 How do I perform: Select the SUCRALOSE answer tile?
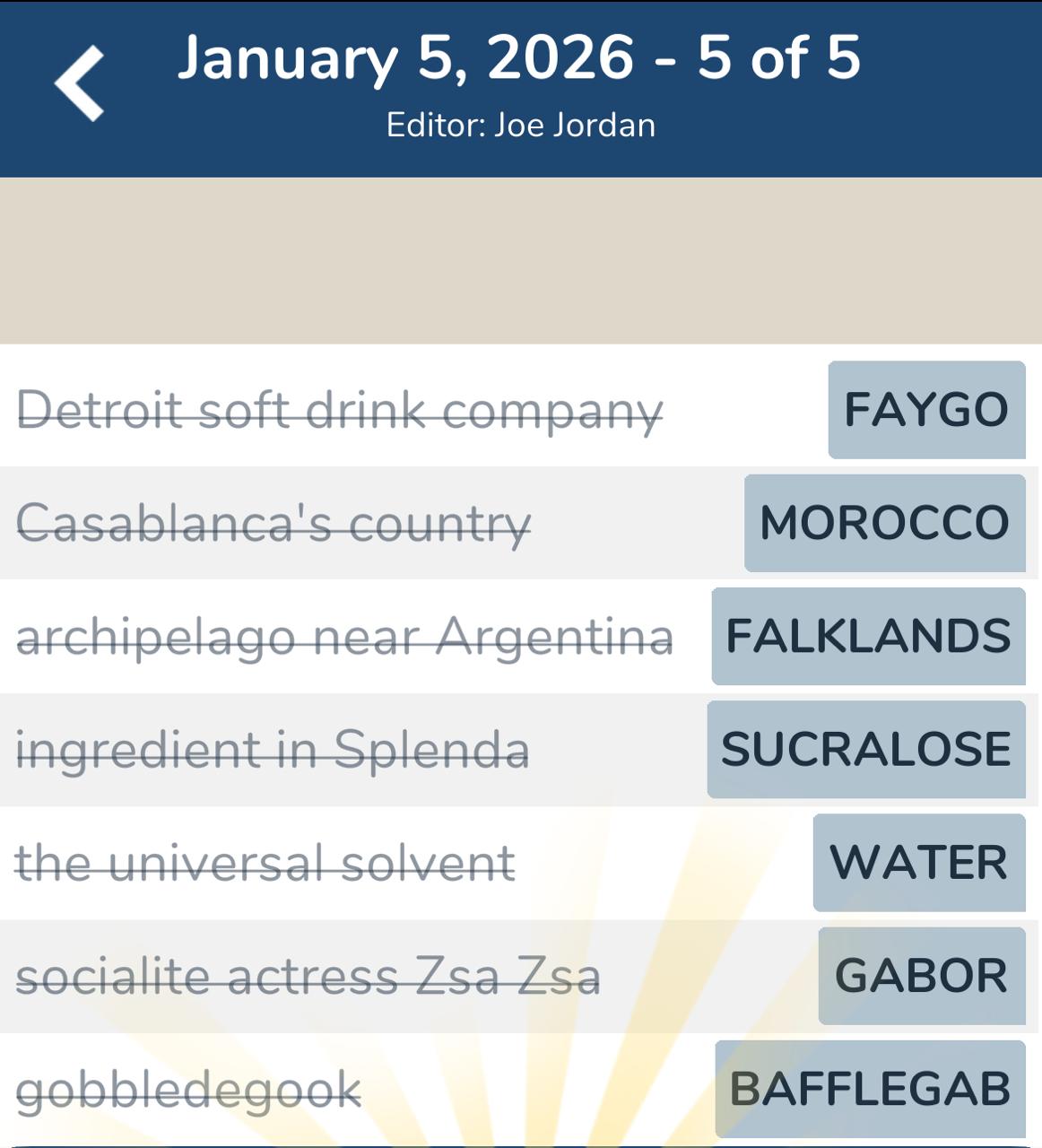click(x=864, y=749)
